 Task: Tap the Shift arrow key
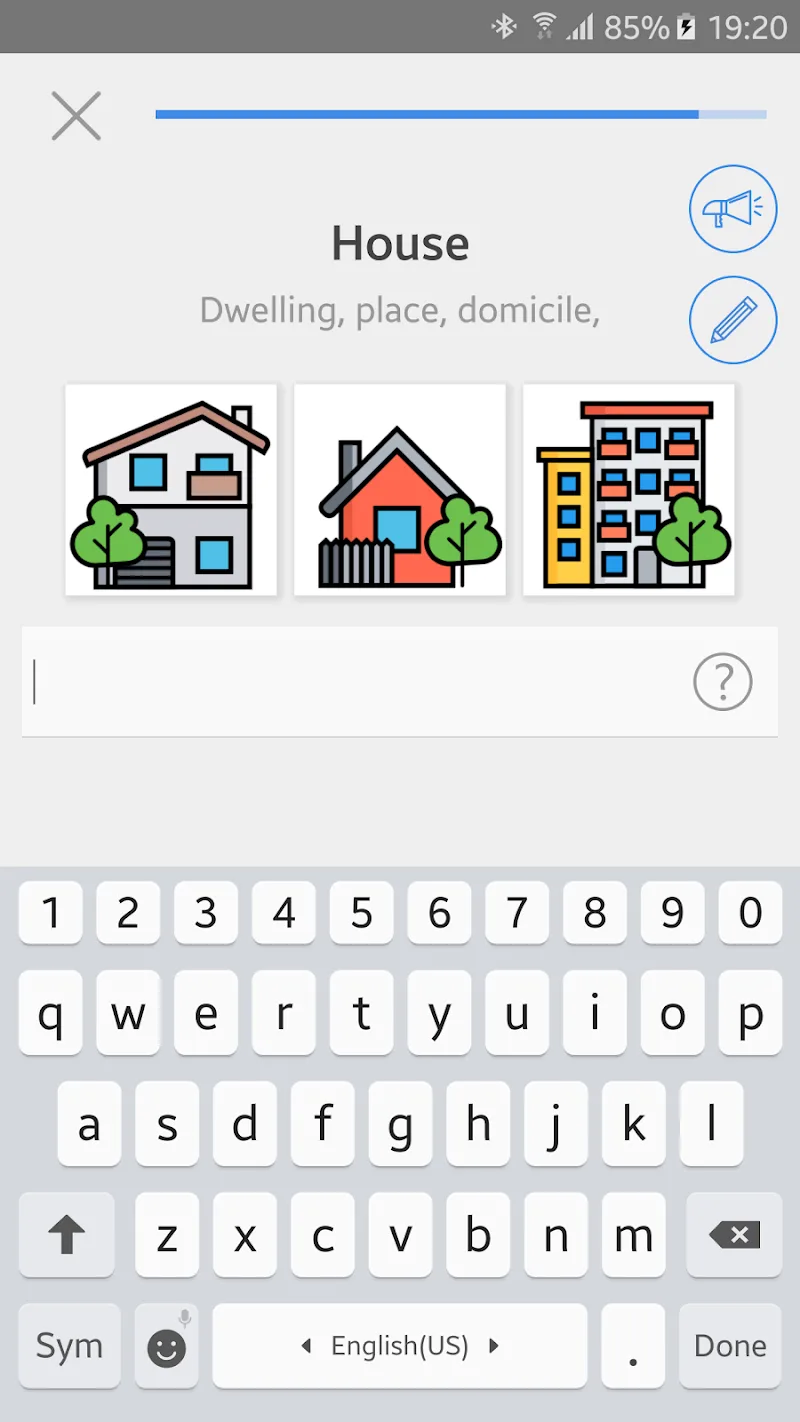click(x=66, y=1235)
